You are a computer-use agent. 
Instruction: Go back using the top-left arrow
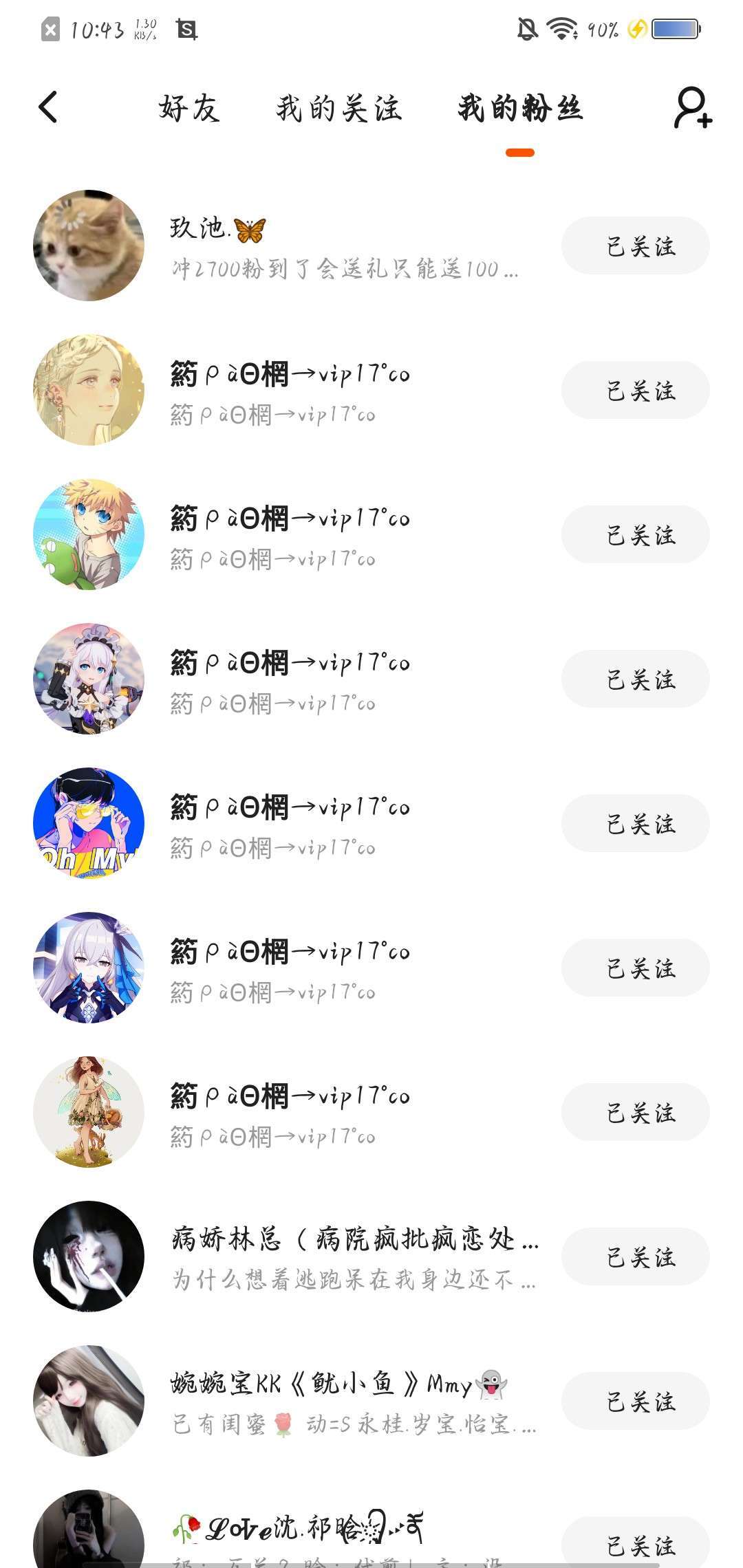pyautogui.click(x=48, y=107)
